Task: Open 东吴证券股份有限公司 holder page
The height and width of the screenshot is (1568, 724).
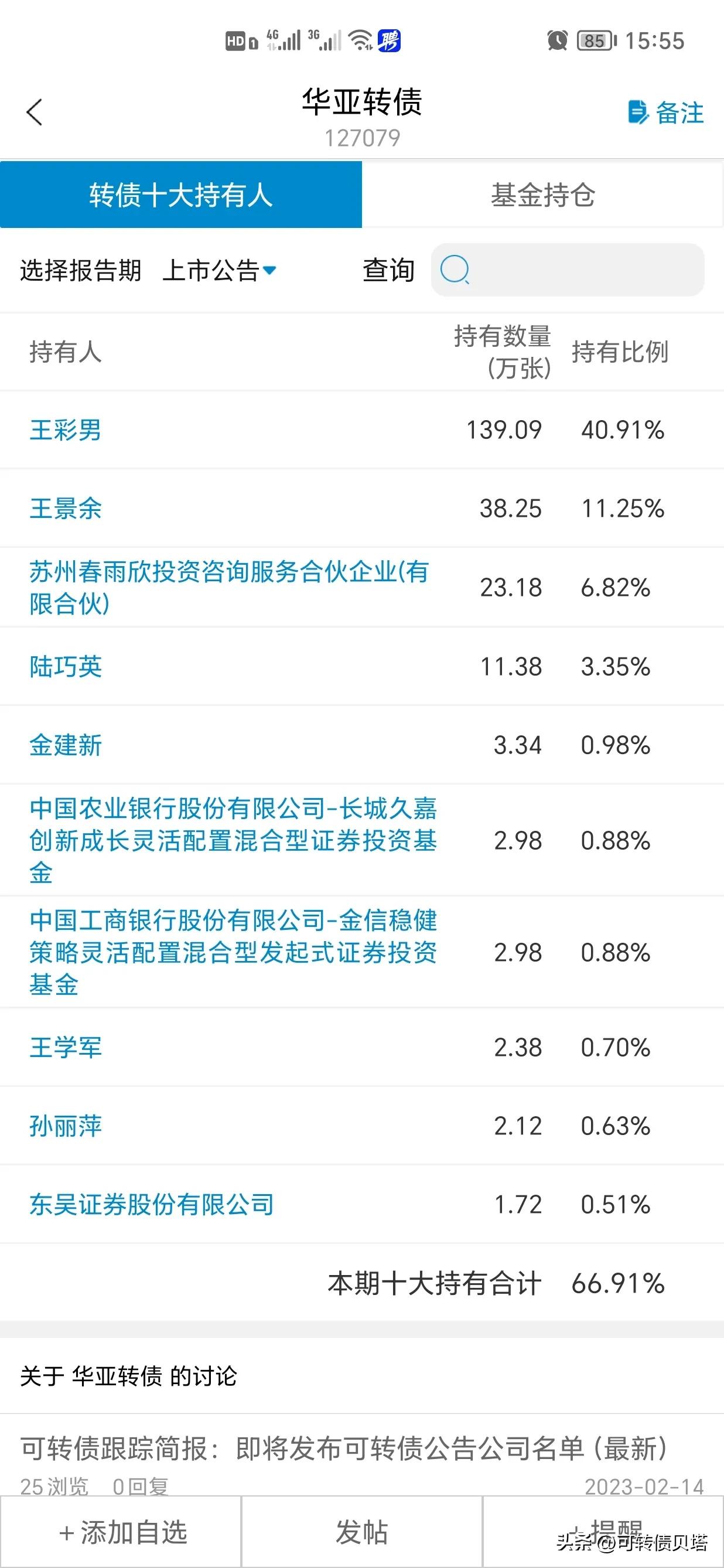Action: pyautogui.click(x=151, y=1204)
